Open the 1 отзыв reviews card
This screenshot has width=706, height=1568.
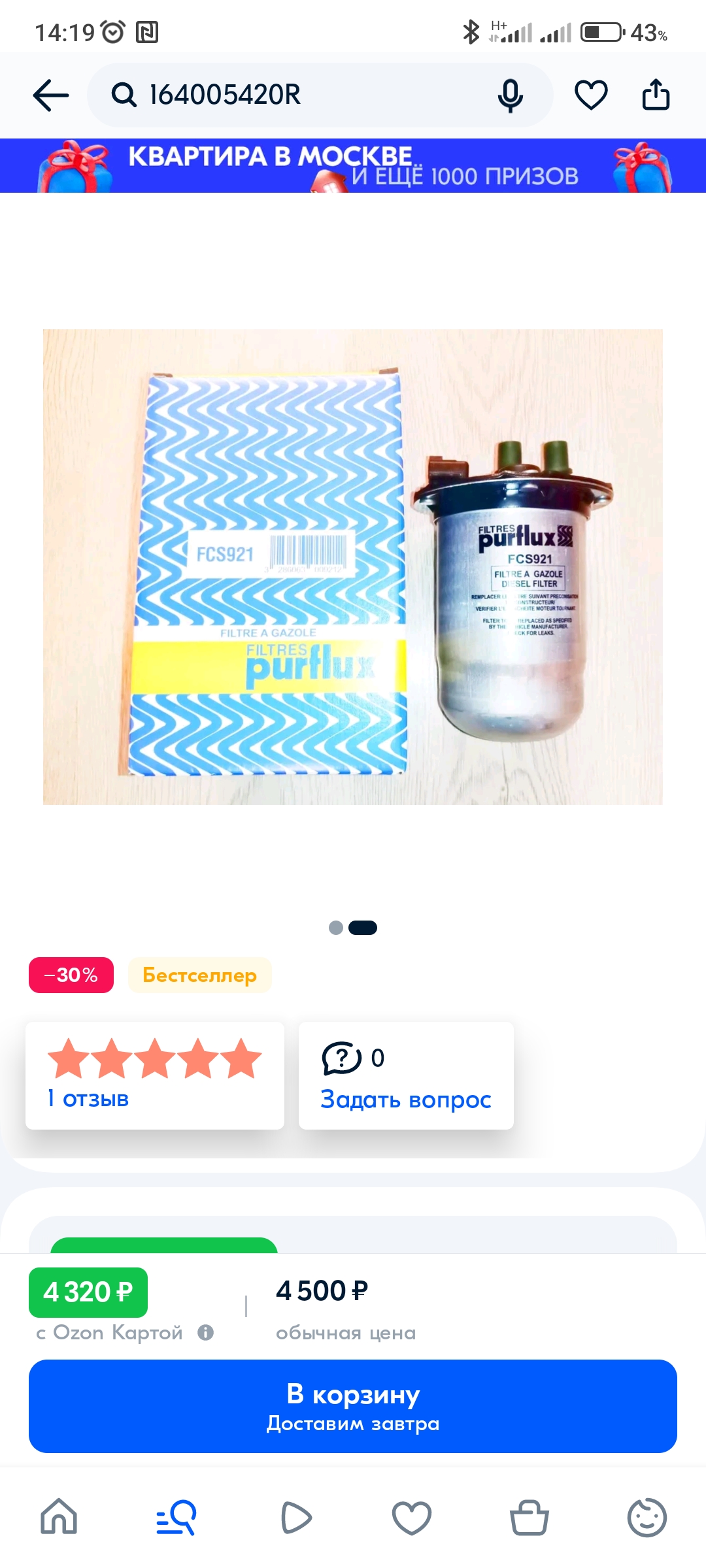pyautogui.click(x=155, y=1075)
